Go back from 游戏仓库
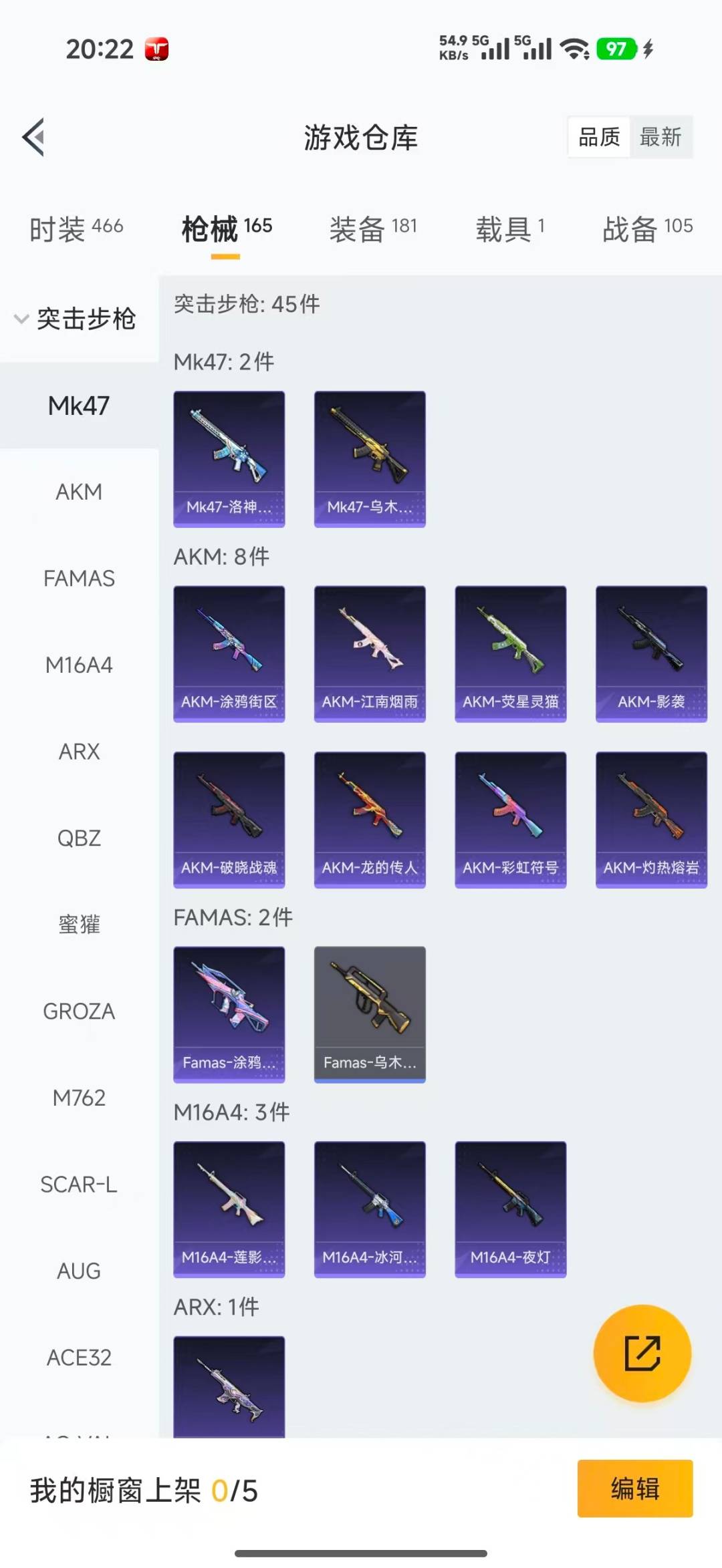The height and width of the screenshot is (1568, 722). pos(33,137)
